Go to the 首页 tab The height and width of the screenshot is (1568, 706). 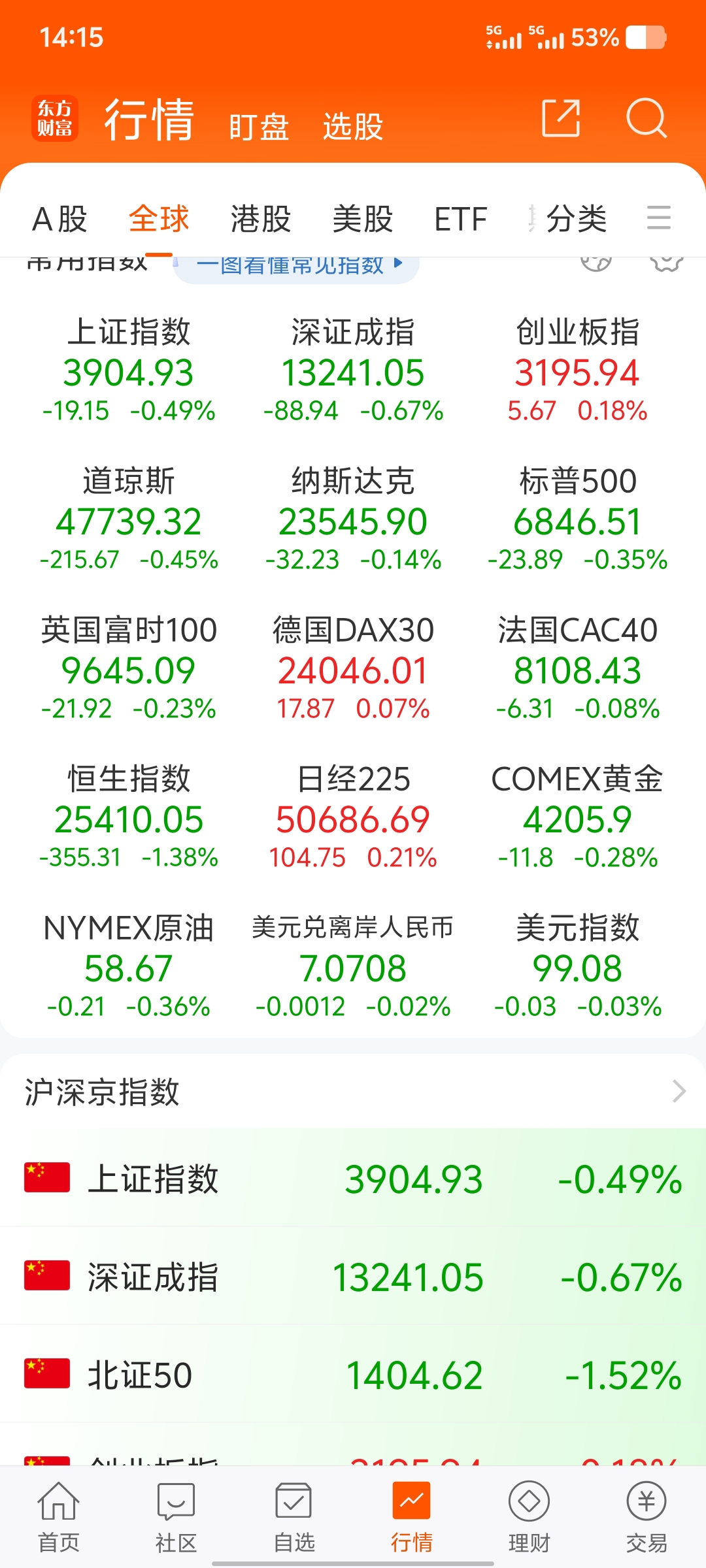click(x=59, y=1516)
